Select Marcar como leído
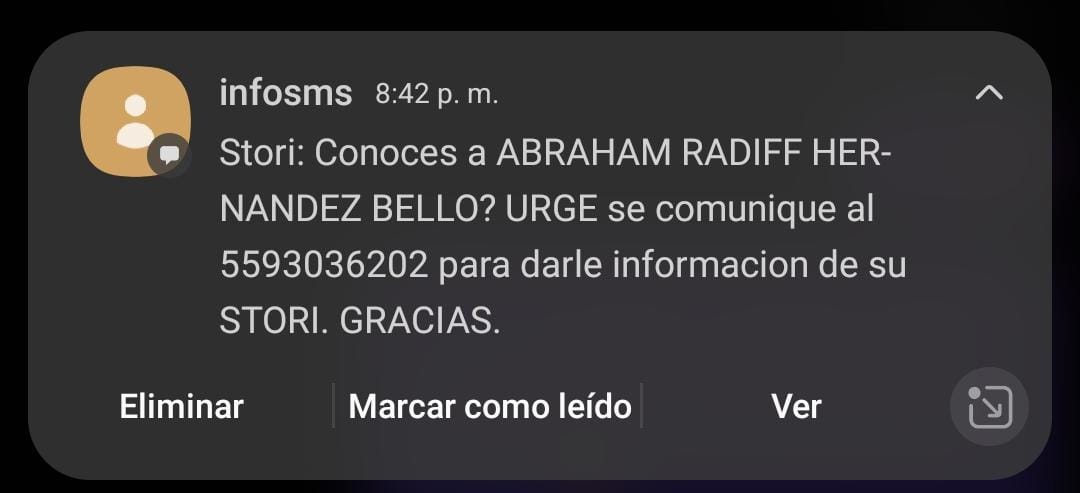 489,406
